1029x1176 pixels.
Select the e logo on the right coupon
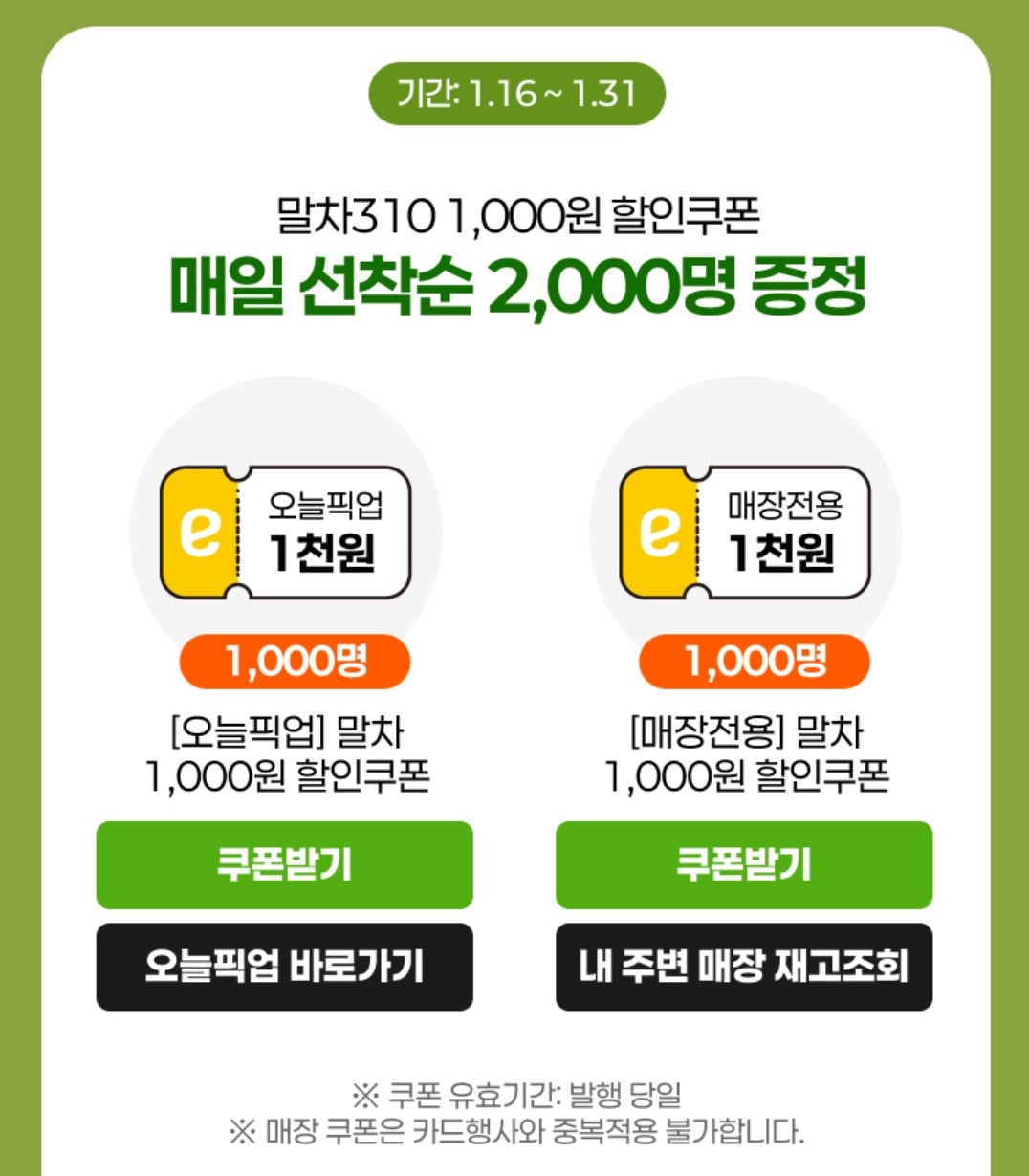pyautogui.click(x=657, y=533)
